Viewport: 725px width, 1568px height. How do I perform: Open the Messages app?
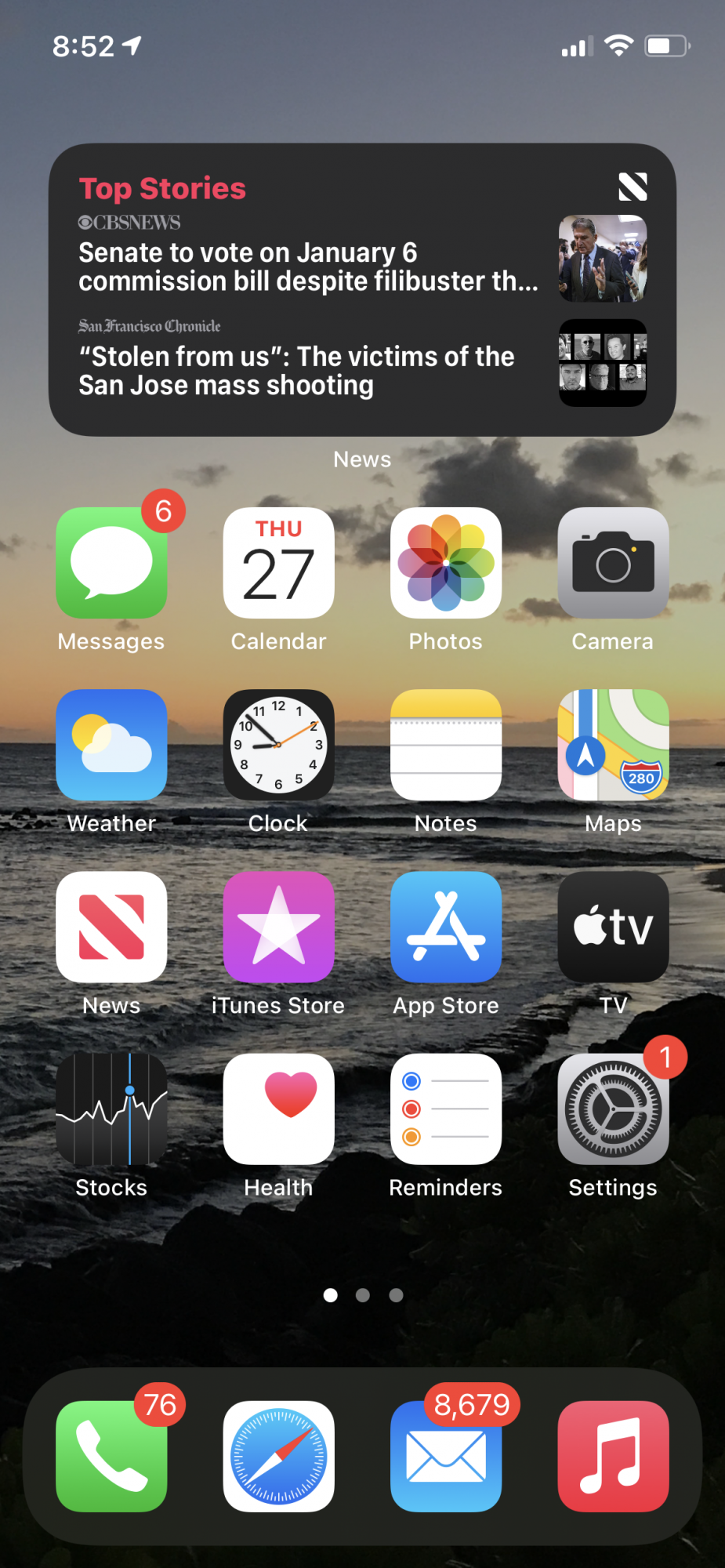(111, 563)
